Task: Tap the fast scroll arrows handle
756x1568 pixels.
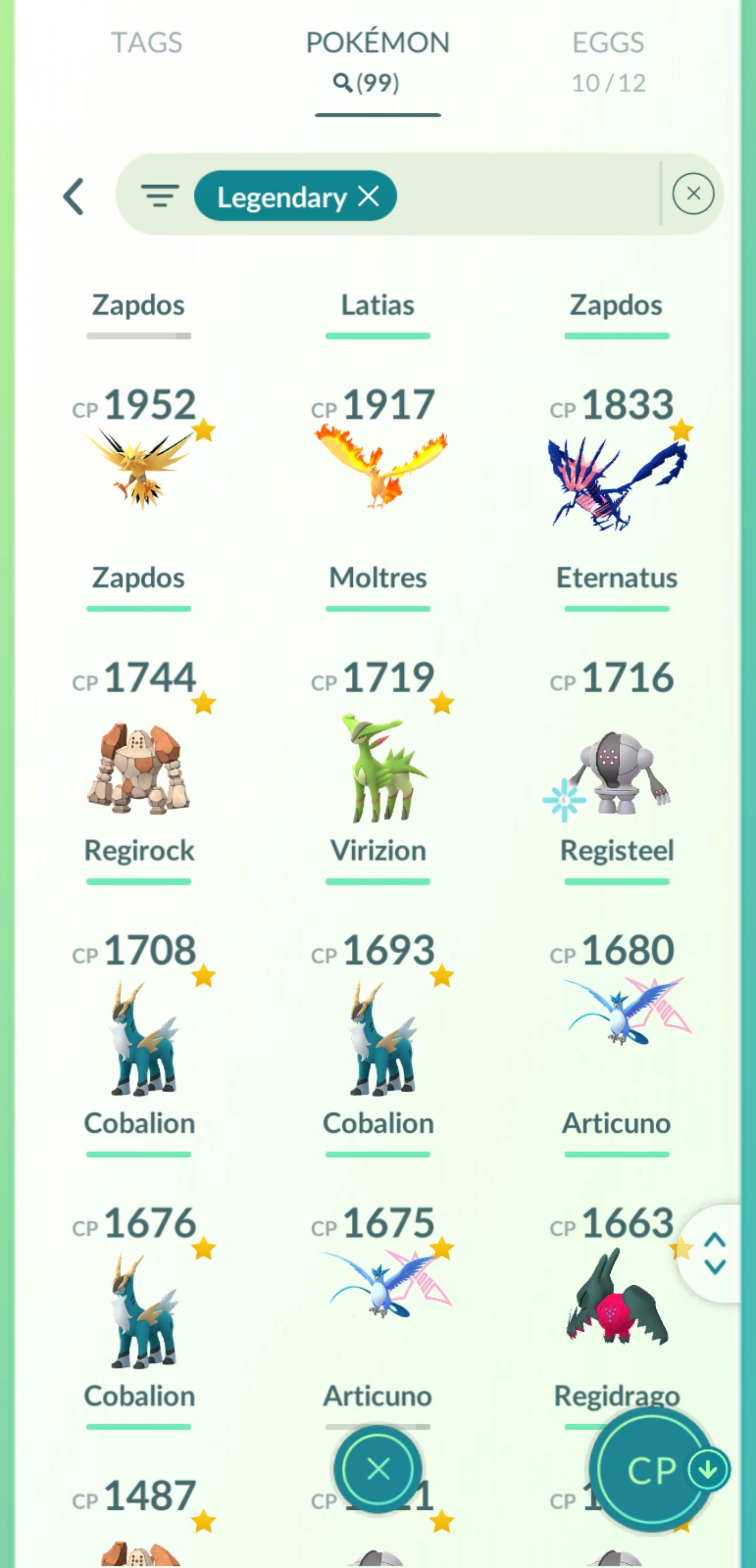Action: 714,1253
